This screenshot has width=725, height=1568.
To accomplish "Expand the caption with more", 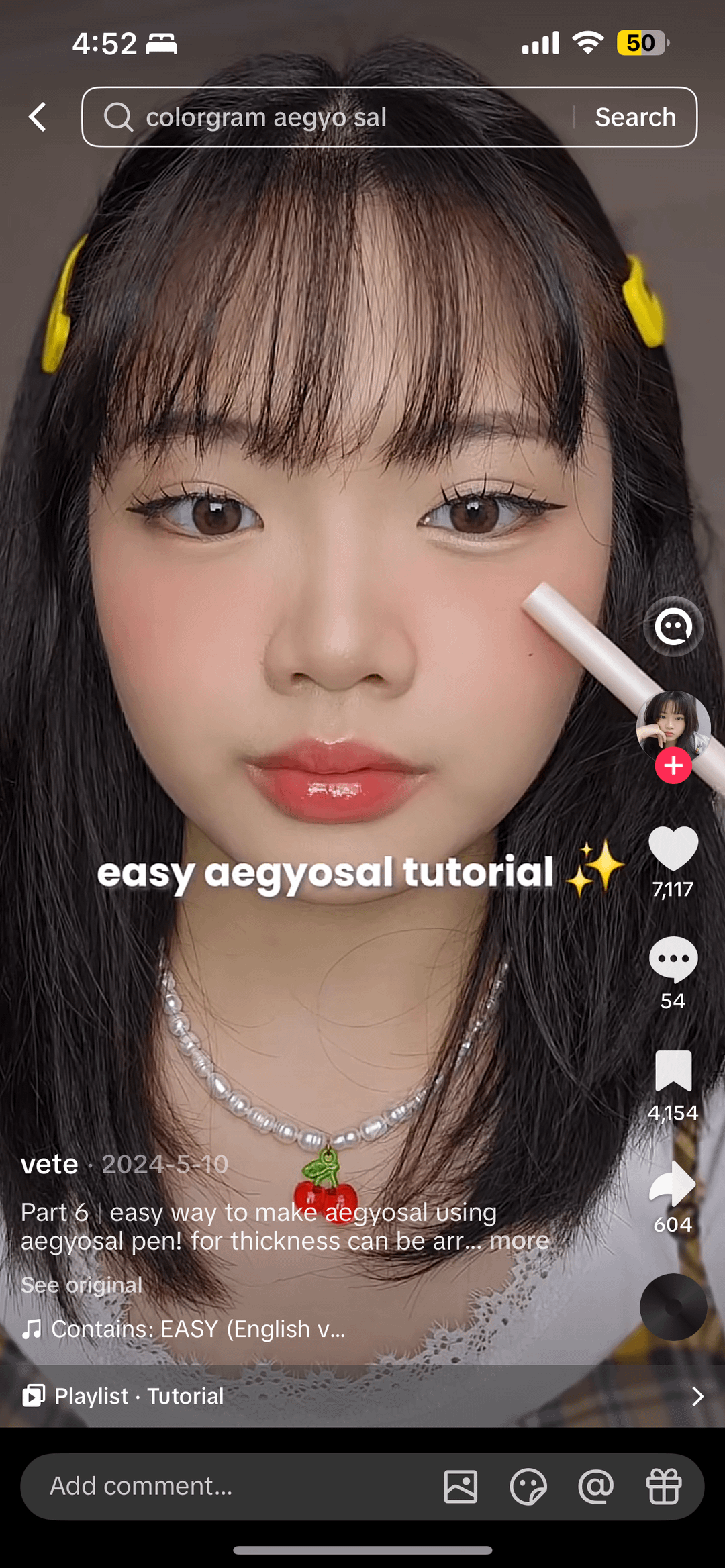I will (x=520, y=1241).
